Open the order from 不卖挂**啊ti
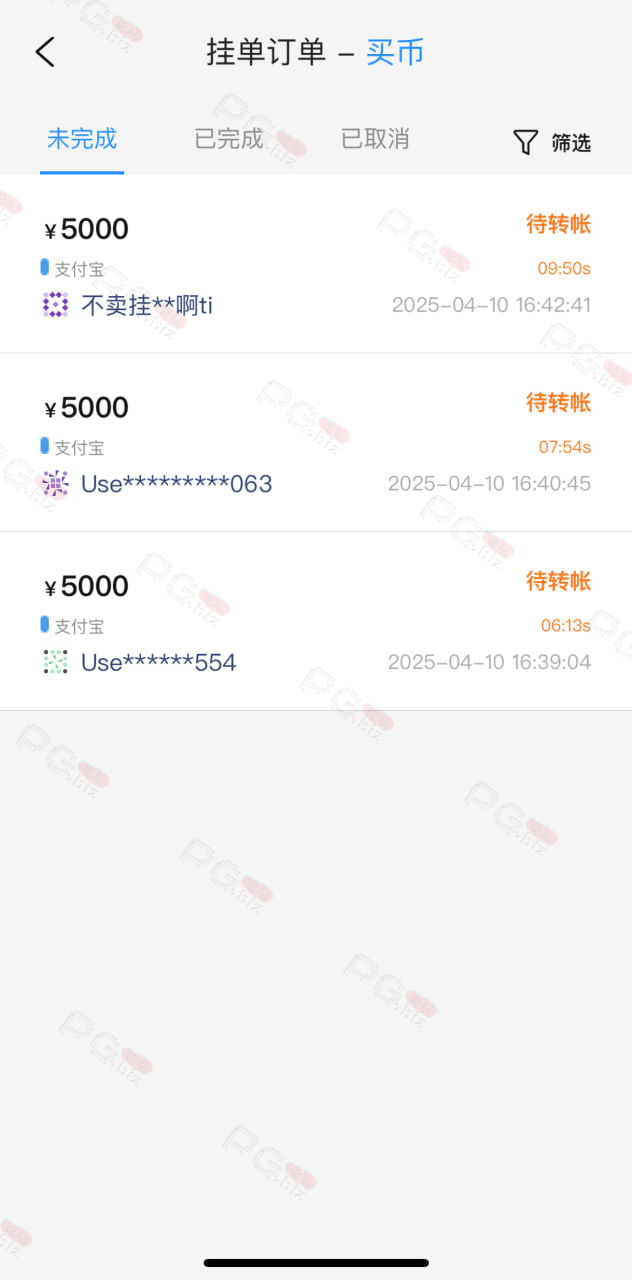 click(x=316, y=264)
